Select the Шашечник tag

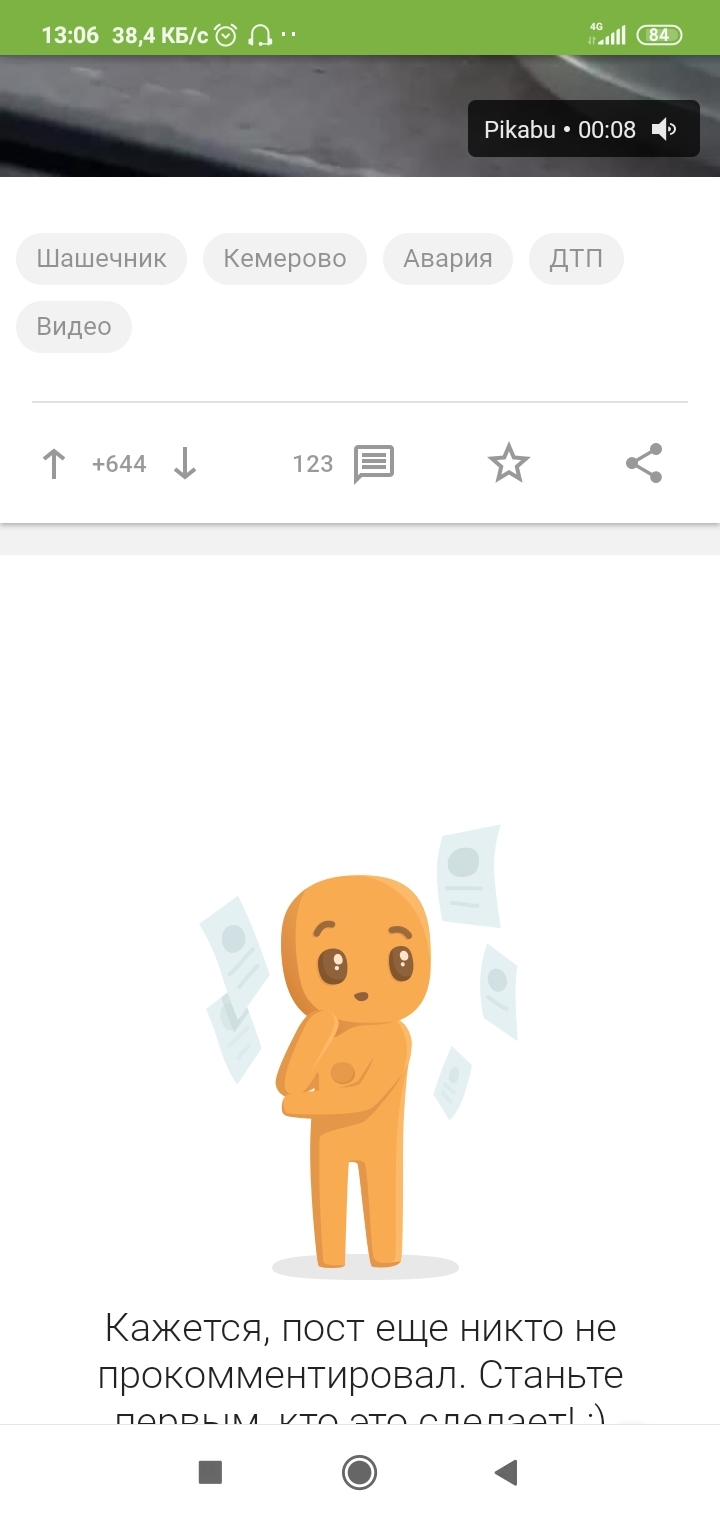(x=101, y=259)
